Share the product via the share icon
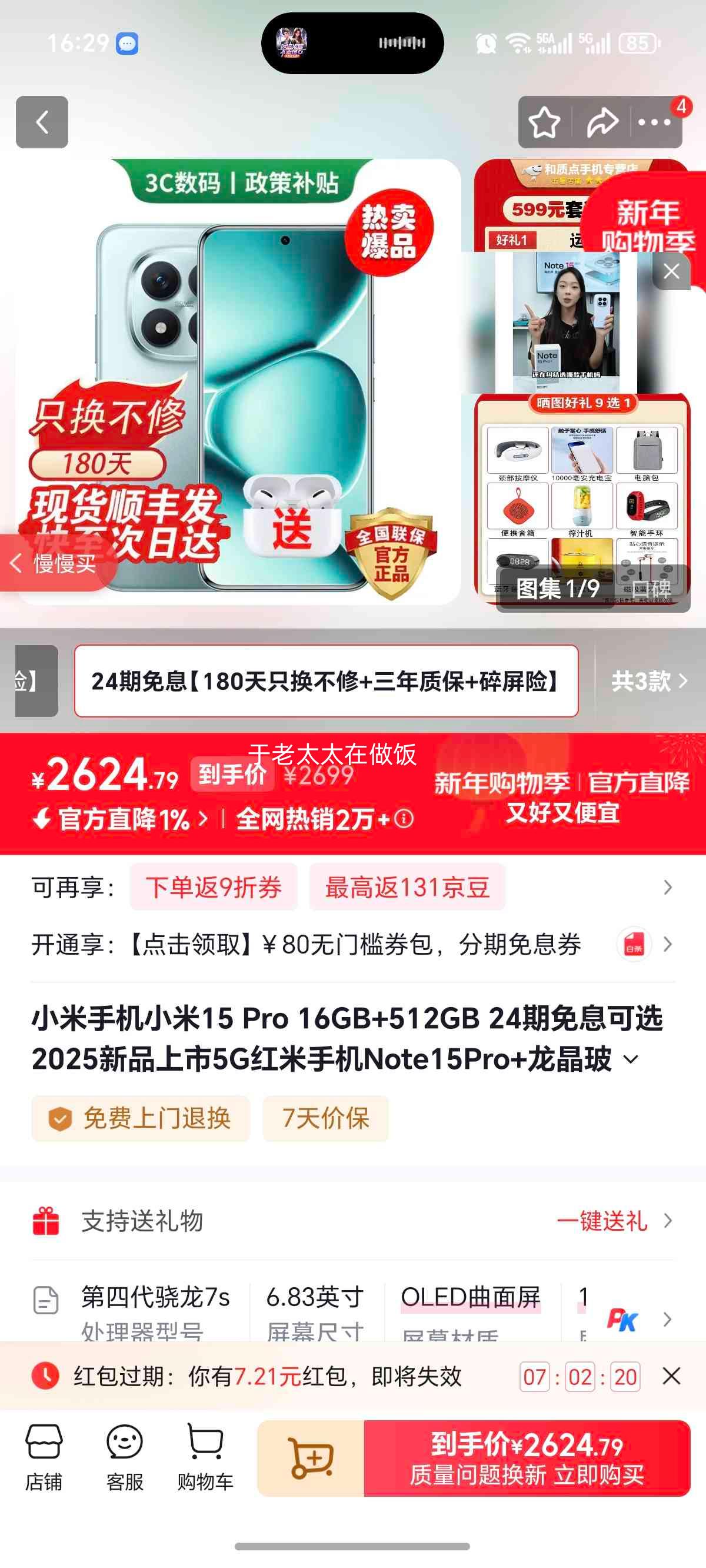Viewport: 706px width, 1568px height. click(x=601, y=122)
